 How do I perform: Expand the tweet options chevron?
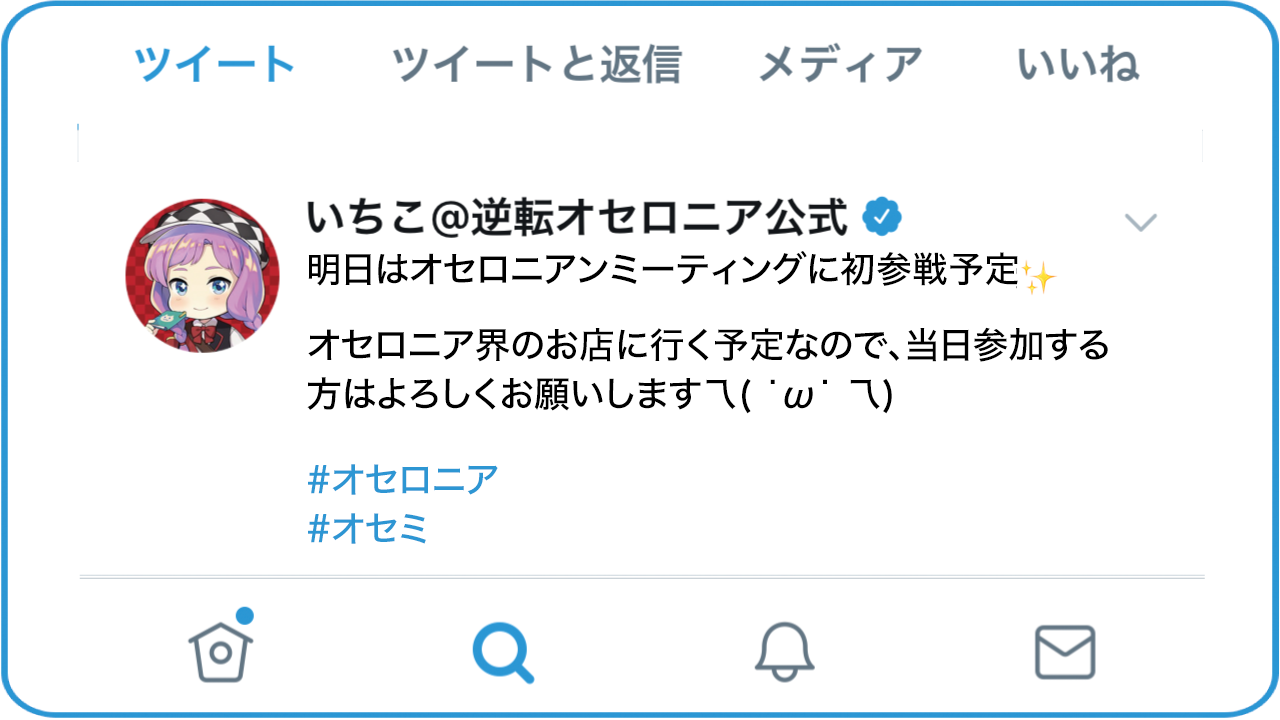tap(1140, 222)
